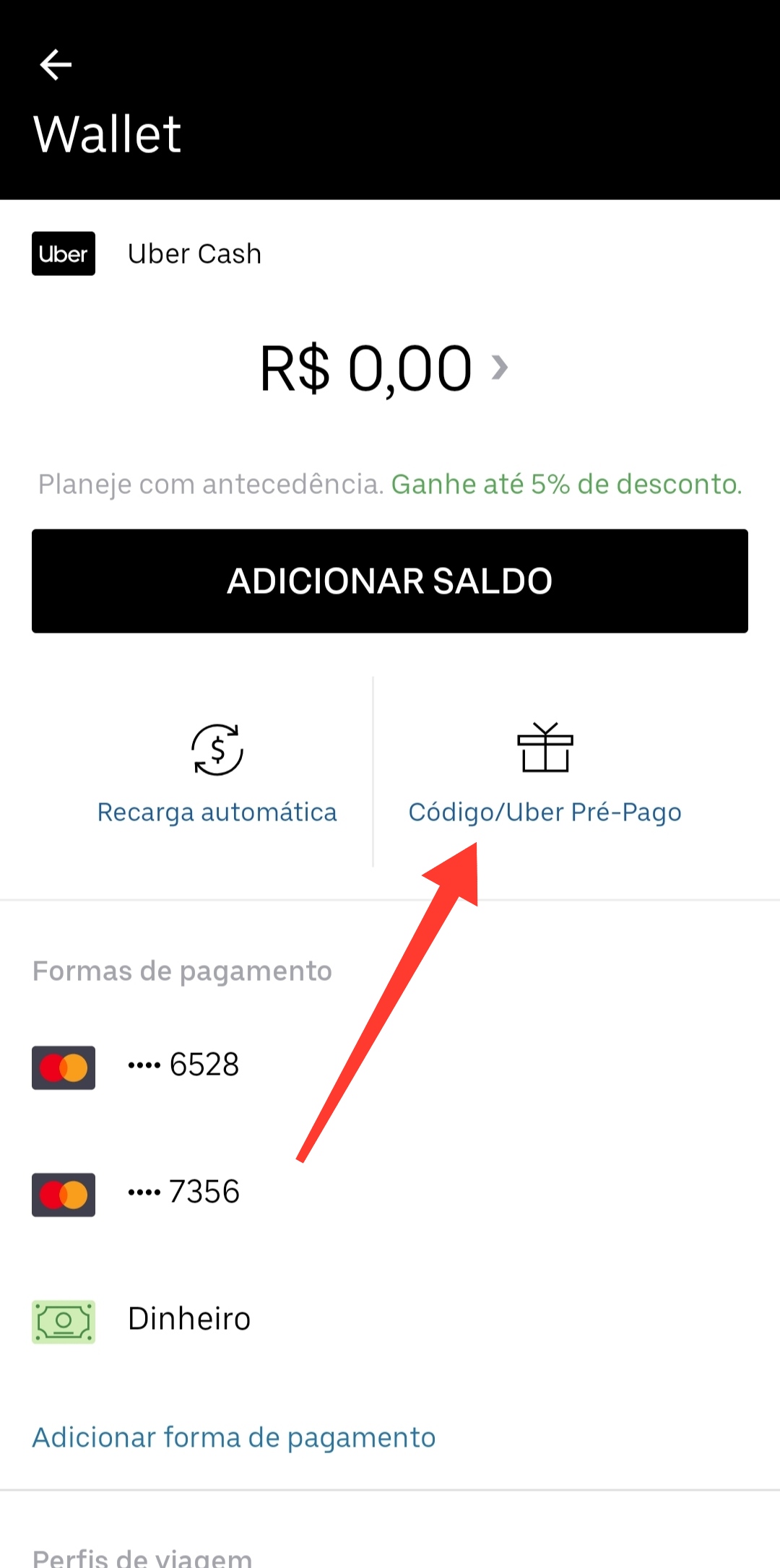Tap the back arrow in Wallet header
The image size is (780, 1568).
coord(56,65)
